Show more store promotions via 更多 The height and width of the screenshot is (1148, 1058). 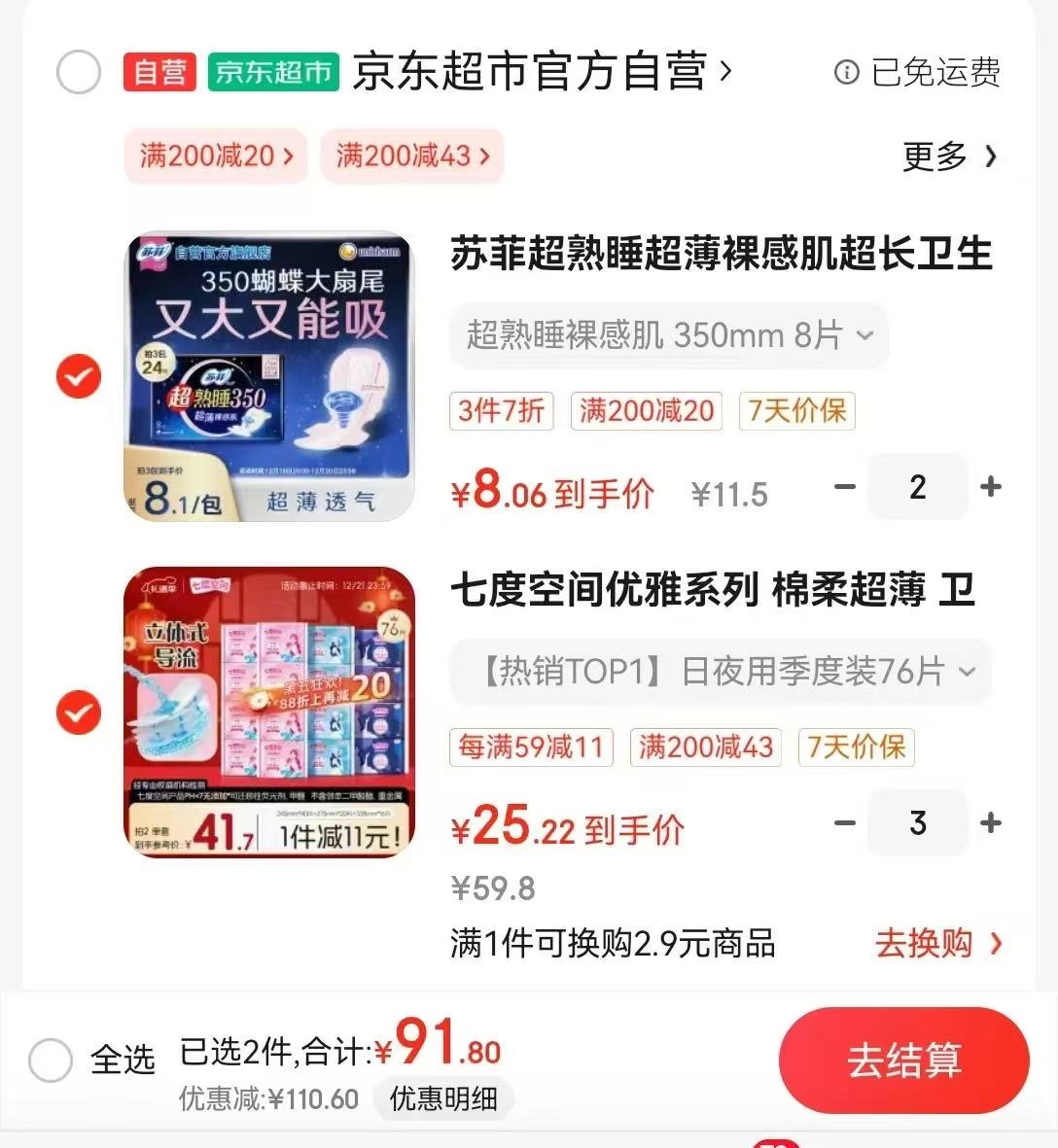coord(949,156)
